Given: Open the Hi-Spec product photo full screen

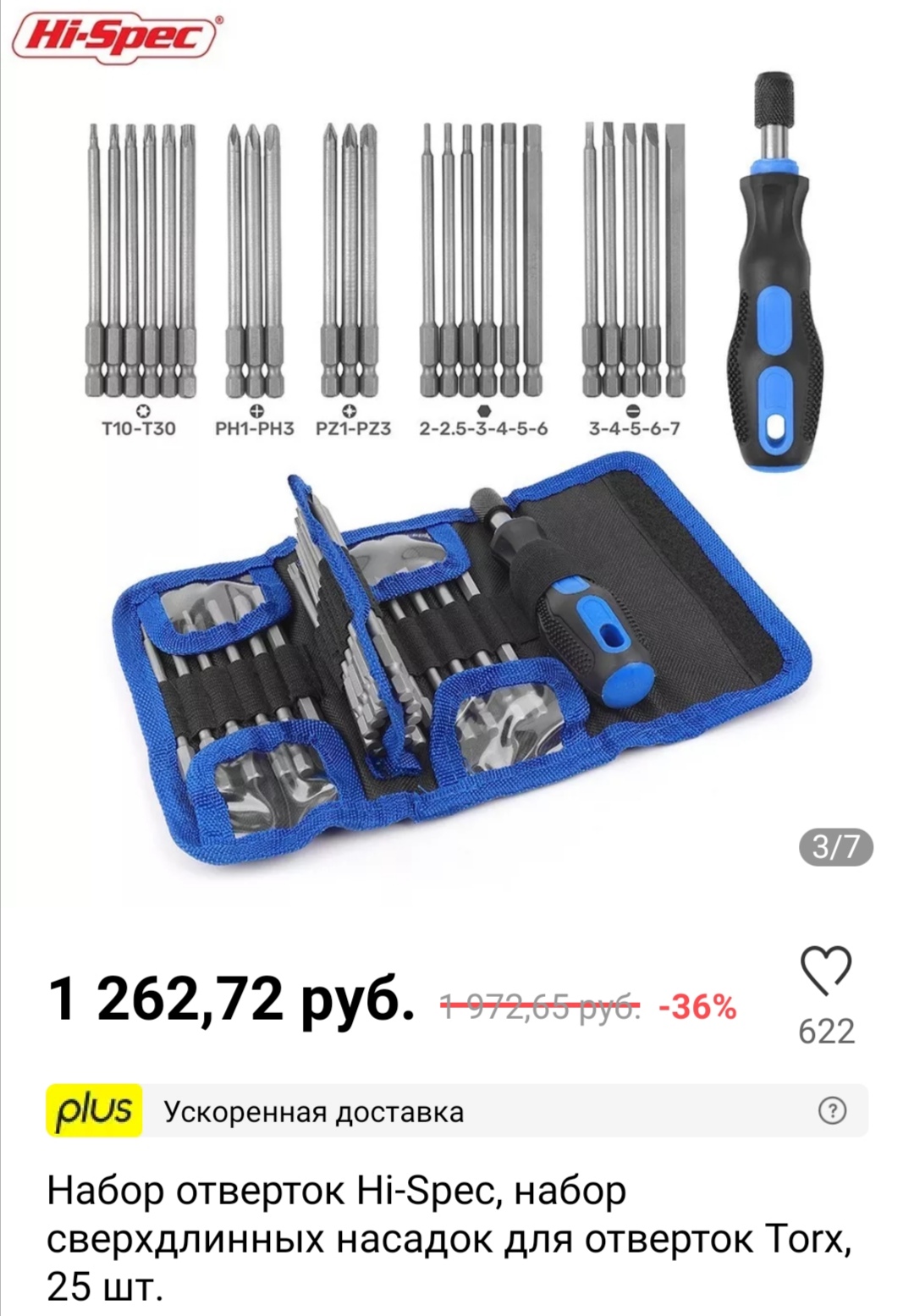Looking at the screenshot, I should tap(457, 474).
